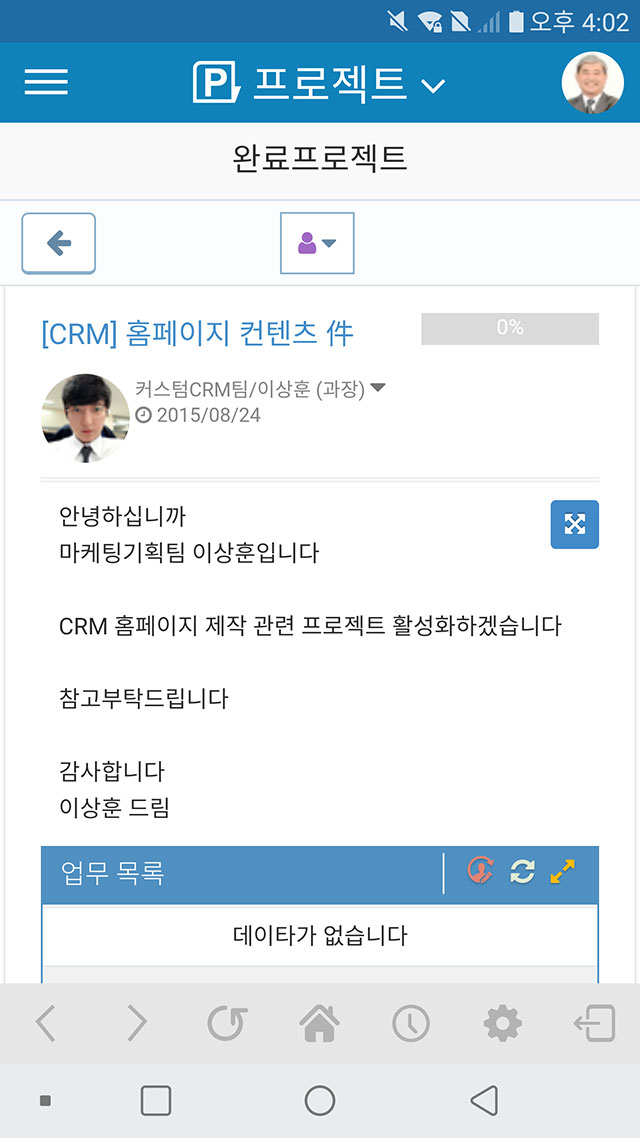
Task: Go to home from bottom toolbar
Action: point(319,1023)
